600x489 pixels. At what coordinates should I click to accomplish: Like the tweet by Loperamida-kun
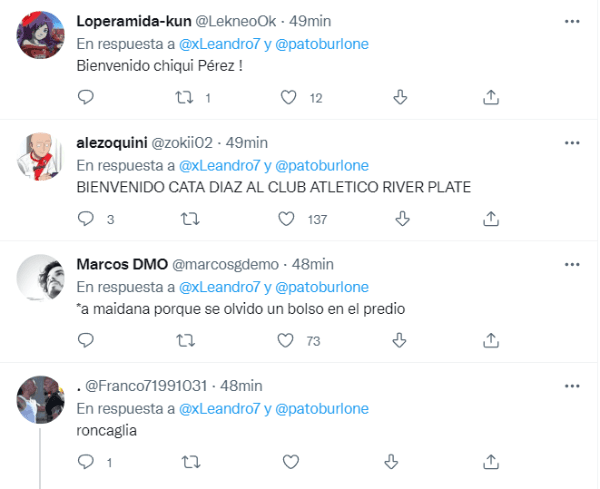click(x=289, y=97)
